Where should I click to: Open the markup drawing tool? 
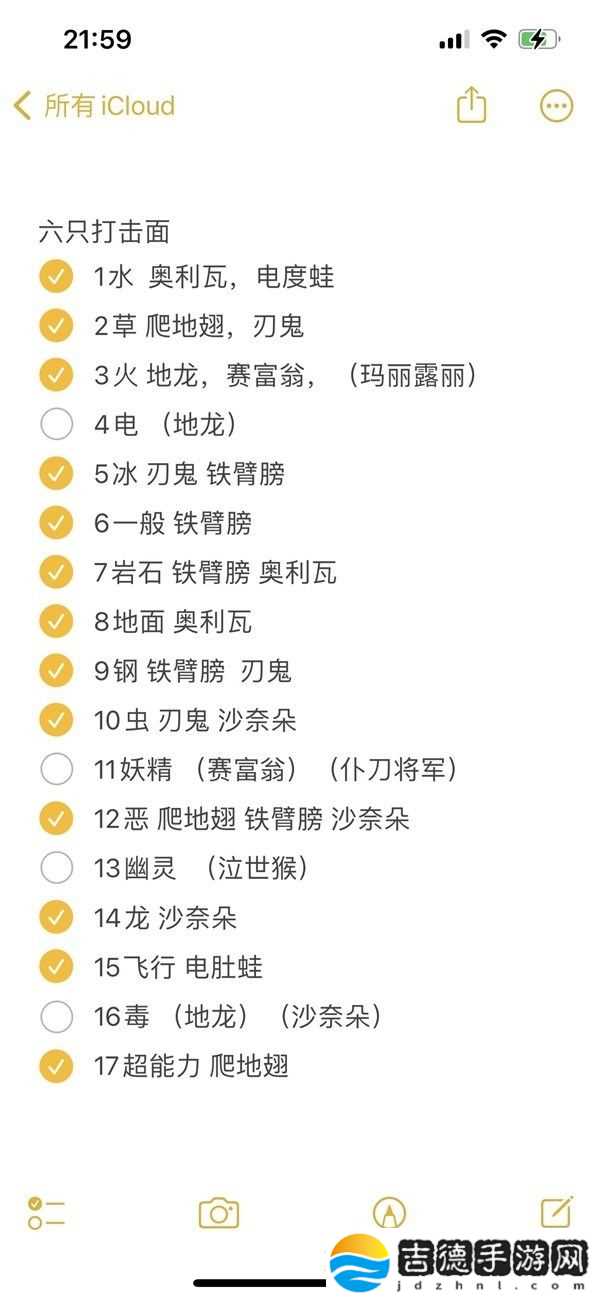tap(389, 1213)
